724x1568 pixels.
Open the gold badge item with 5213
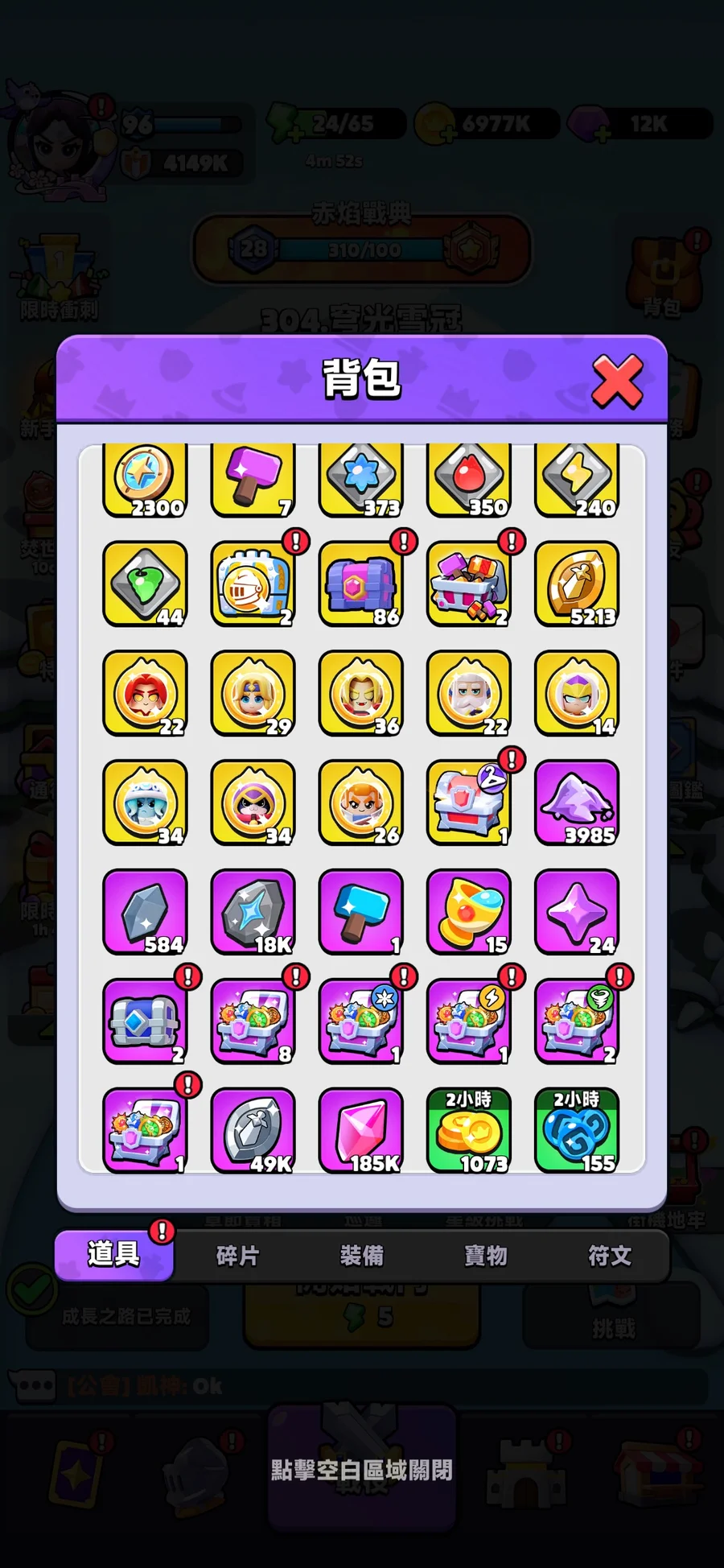coord(577,584)
